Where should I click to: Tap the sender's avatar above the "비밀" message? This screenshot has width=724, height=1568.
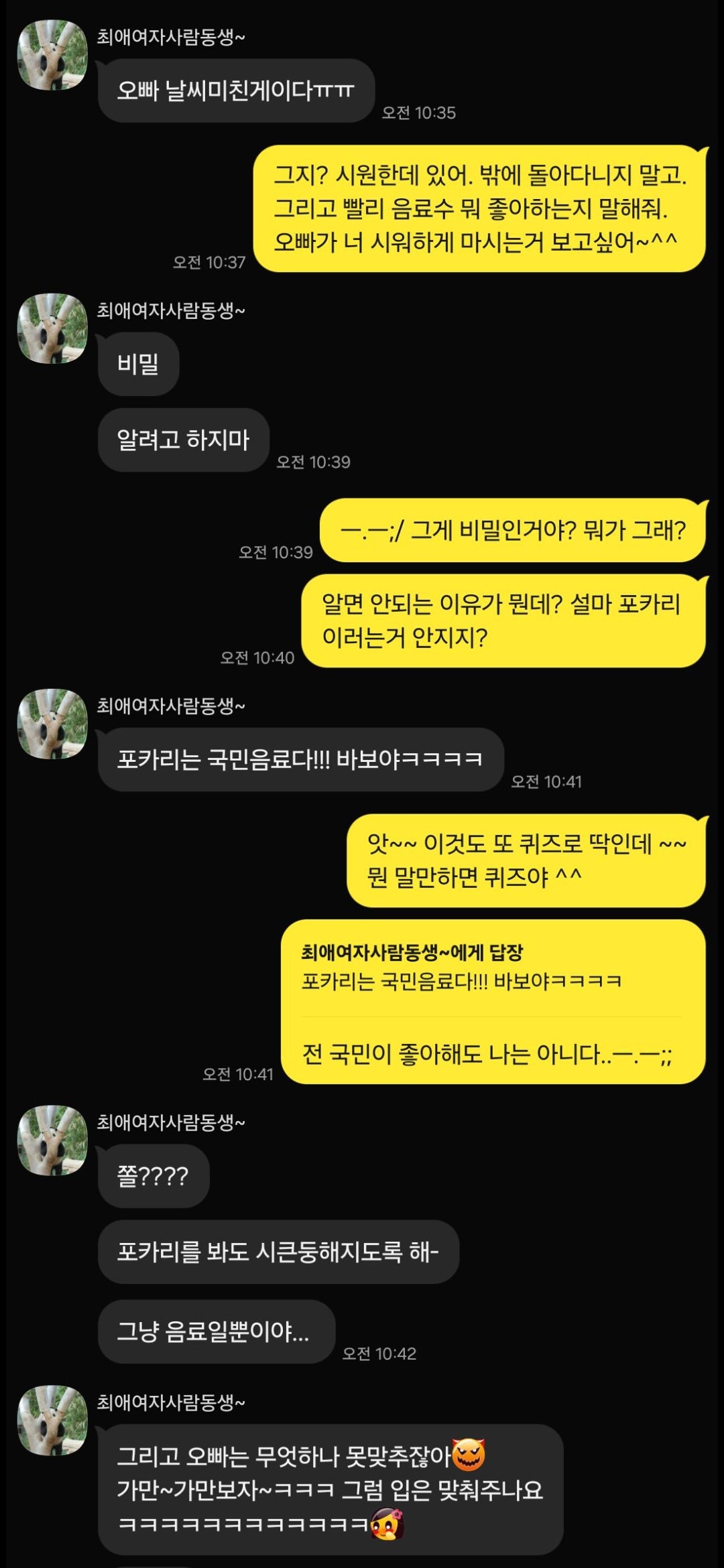[52, 328]
